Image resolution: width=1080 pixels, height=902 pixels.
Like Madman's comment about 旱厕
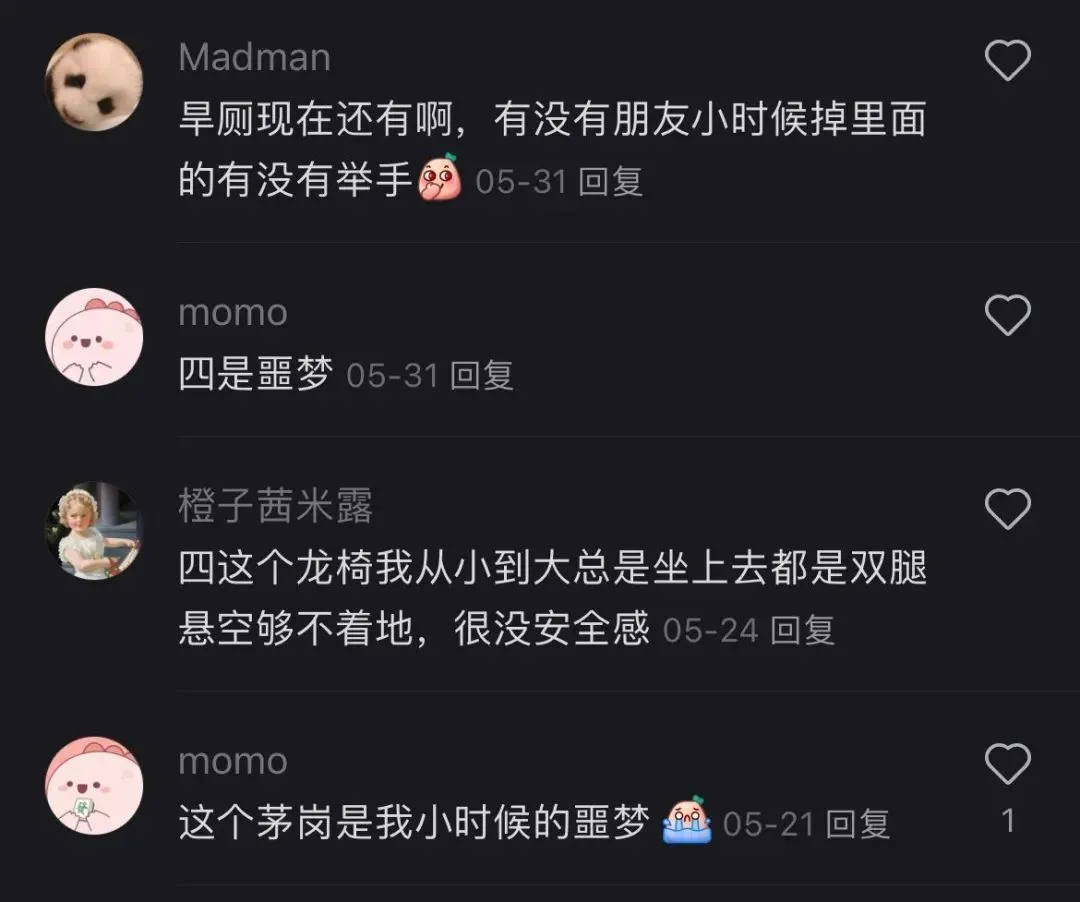point(1007,62)
